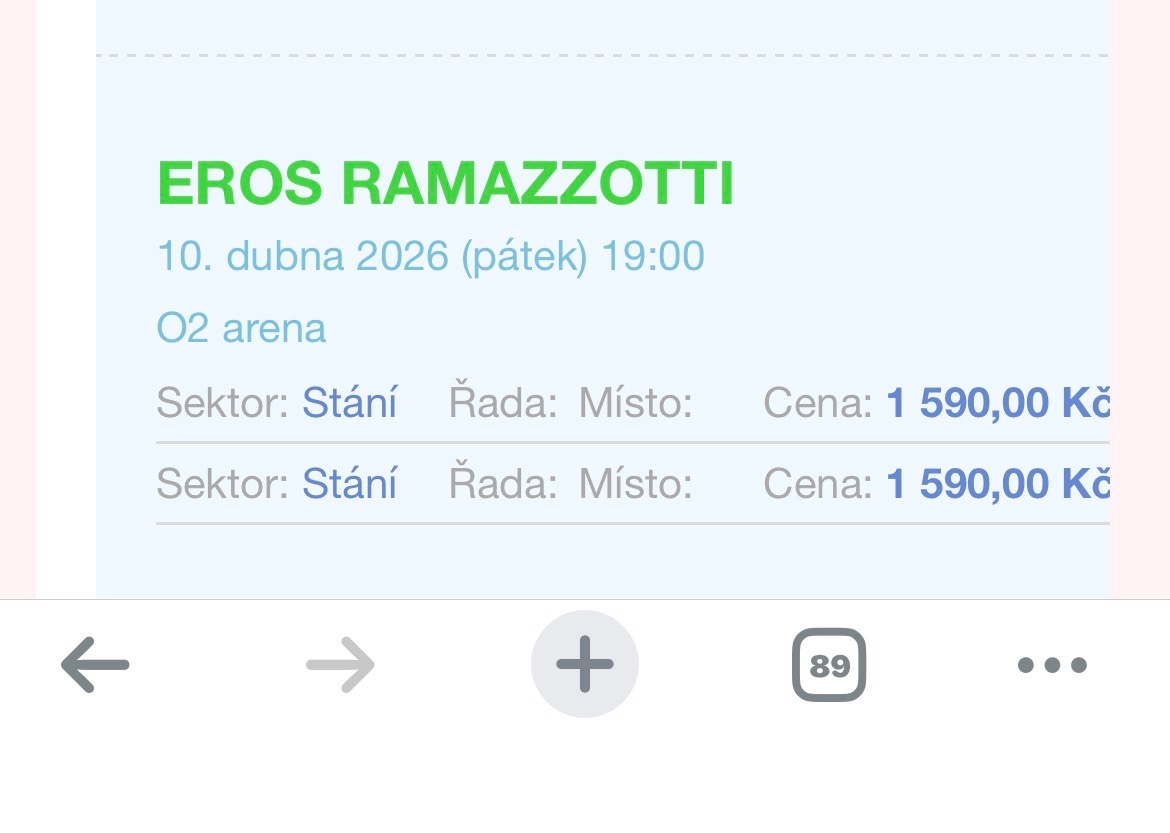Image resolution: width=1170 pixels, height=833 pixels.
Task: Go back to the previous page
Action: coord(95,665)
